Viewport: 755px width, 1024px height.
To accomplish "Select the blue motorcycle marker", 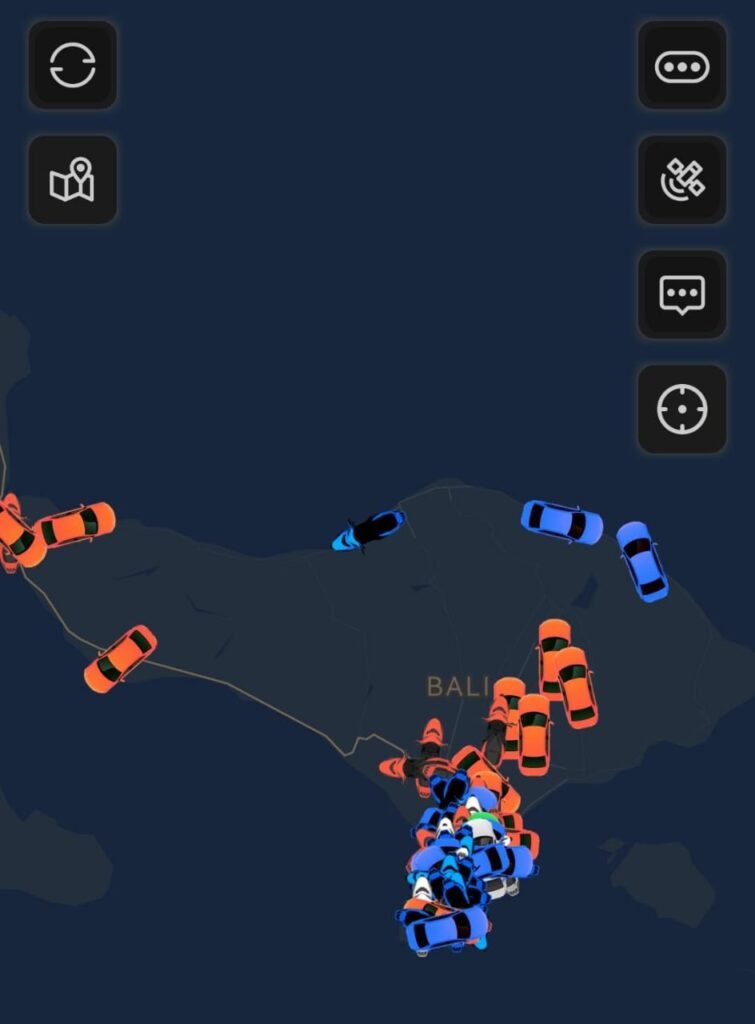I will tap(369, 529).
